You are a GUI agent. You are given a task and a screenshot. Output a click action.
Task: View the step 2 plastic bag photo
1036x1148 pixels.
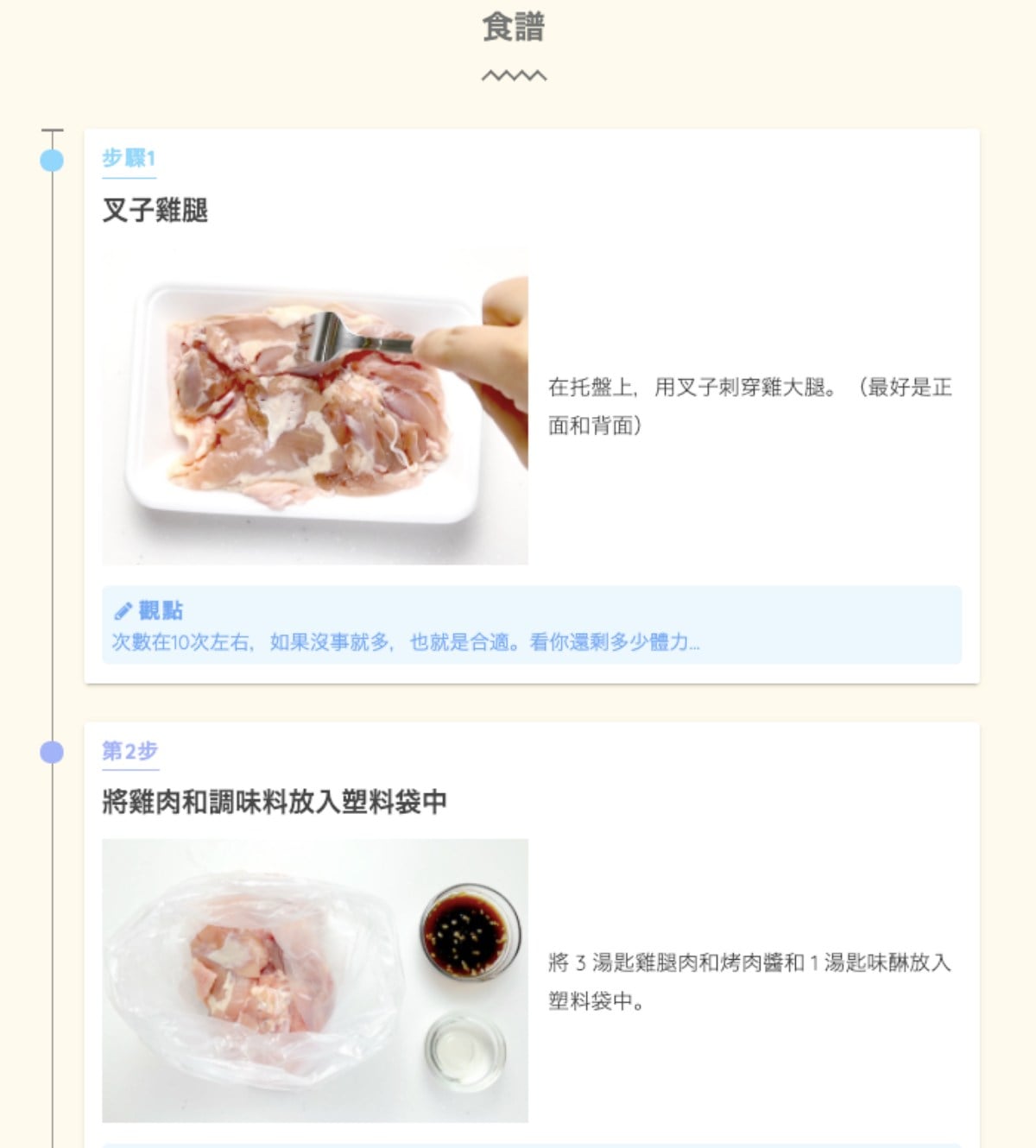click(x=315, y=980)
